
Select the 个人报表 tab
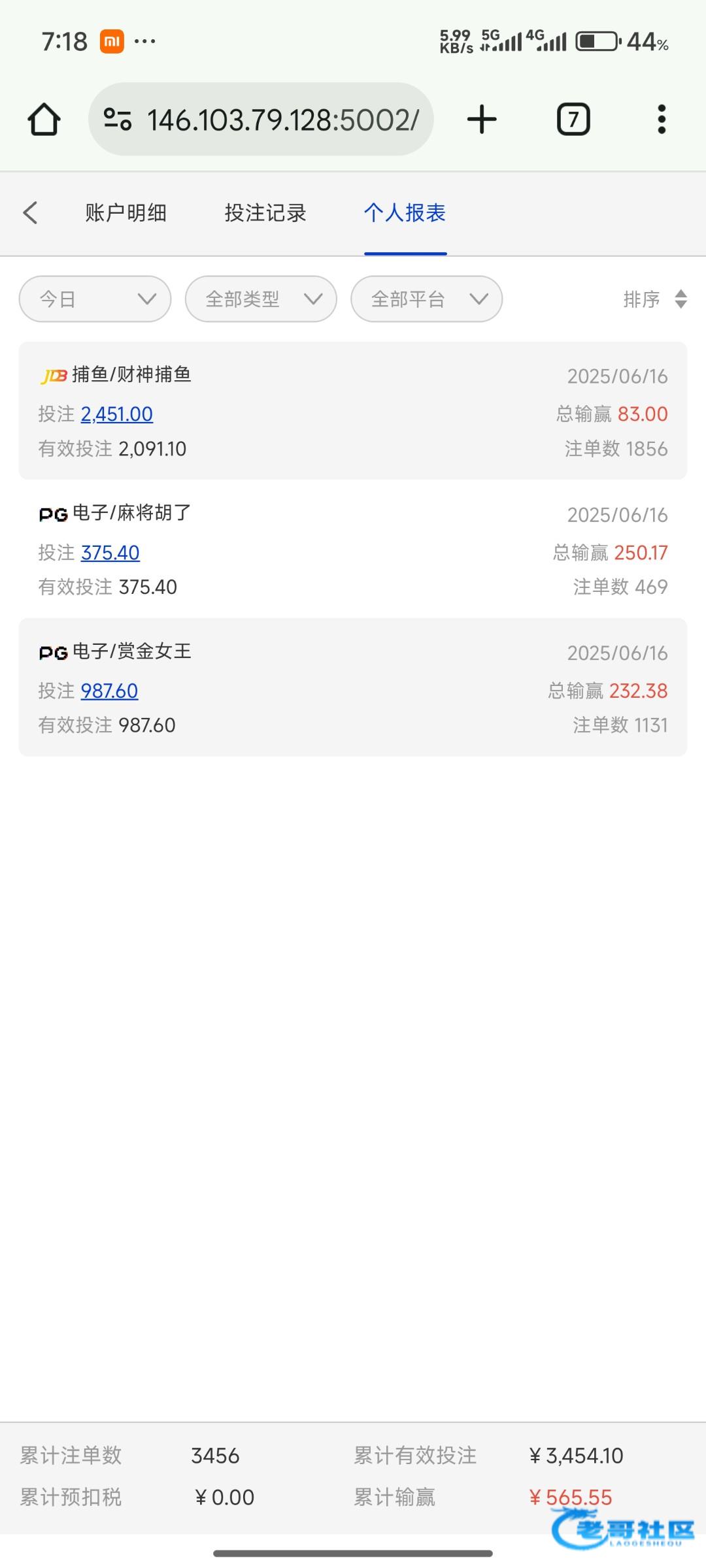point(405,212)
